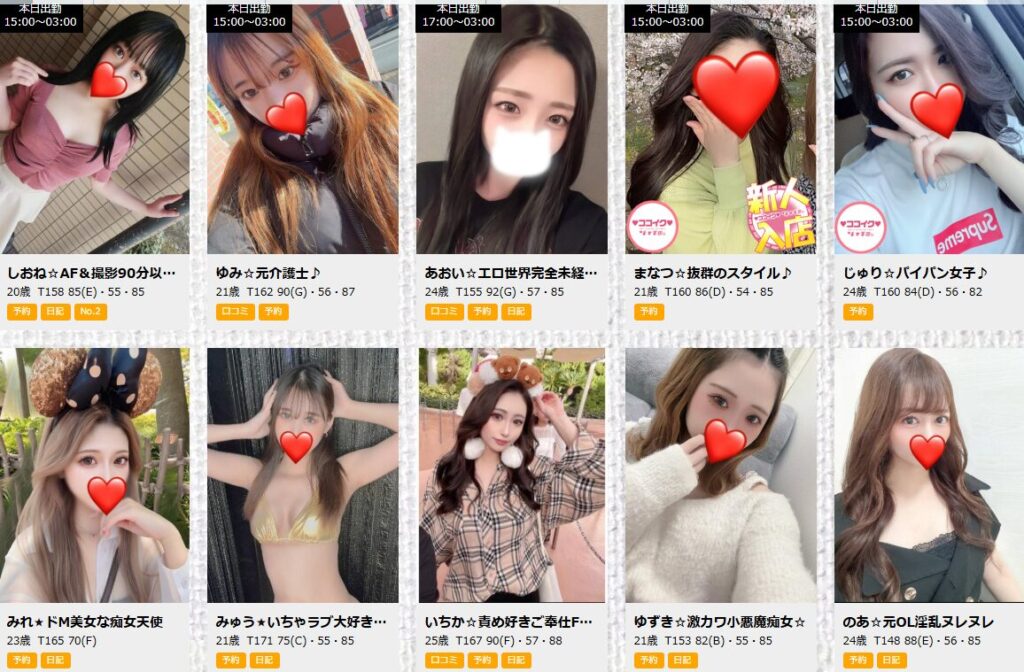Viewport: 1024px width, 672px height.
Task: Open あおい's profile card
Action: 511,130
